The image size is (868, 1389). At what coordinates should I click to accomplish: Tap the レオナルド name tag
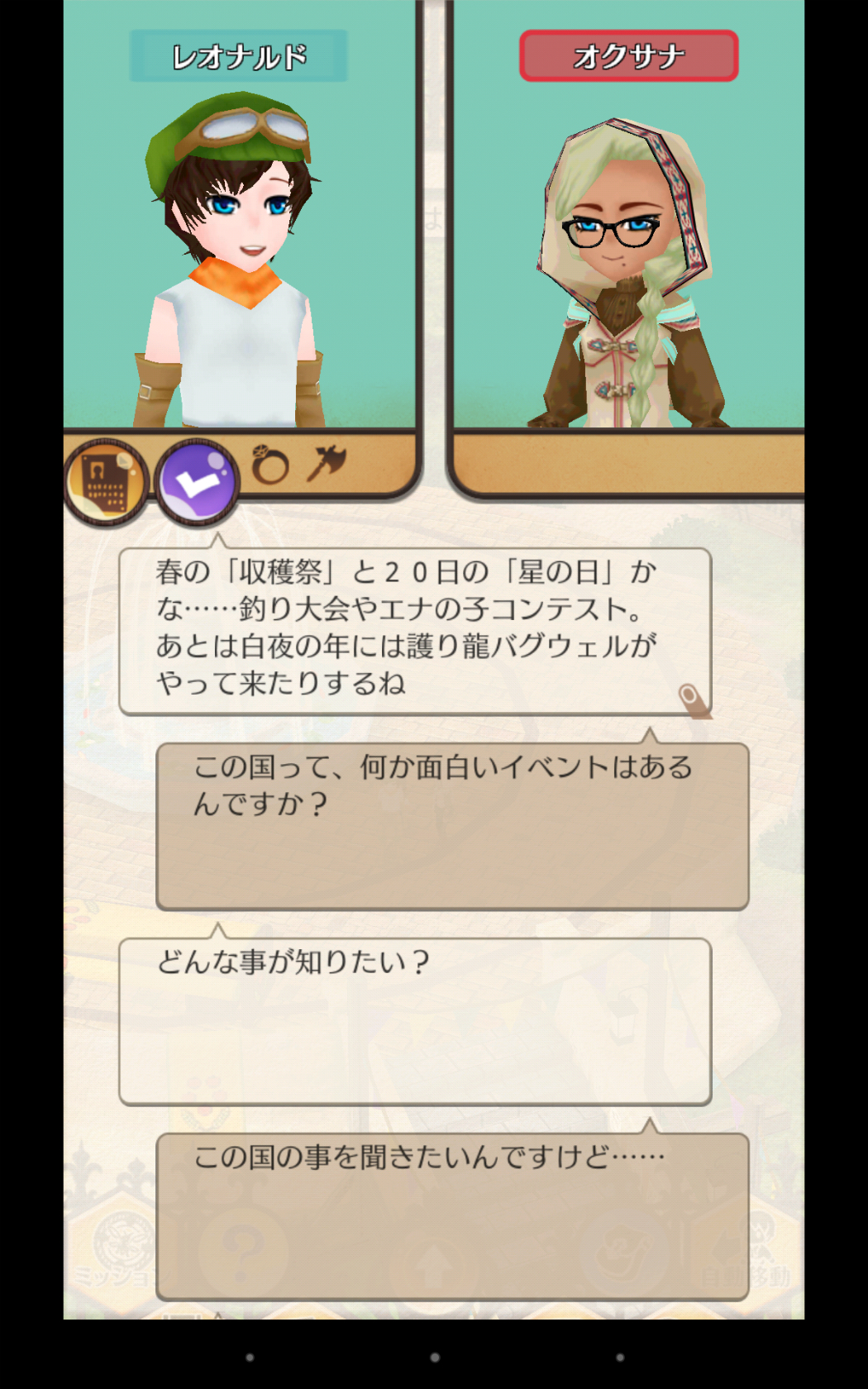[238, 56]
